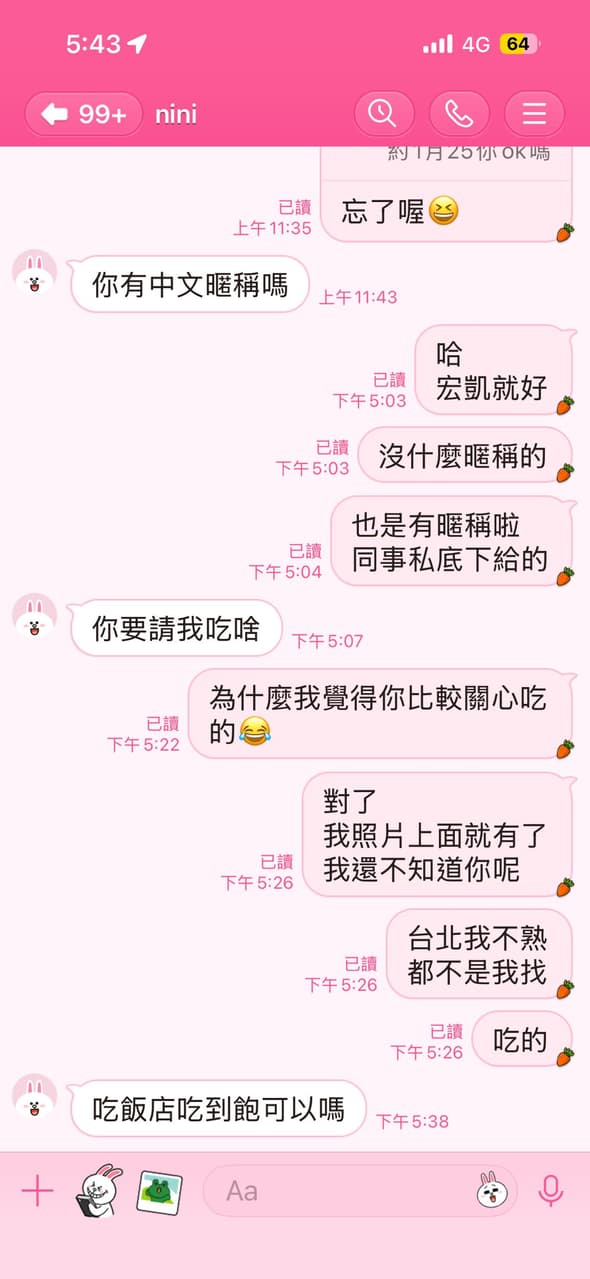
Task: Start a voice call with nini
Action: pos(459,114)
